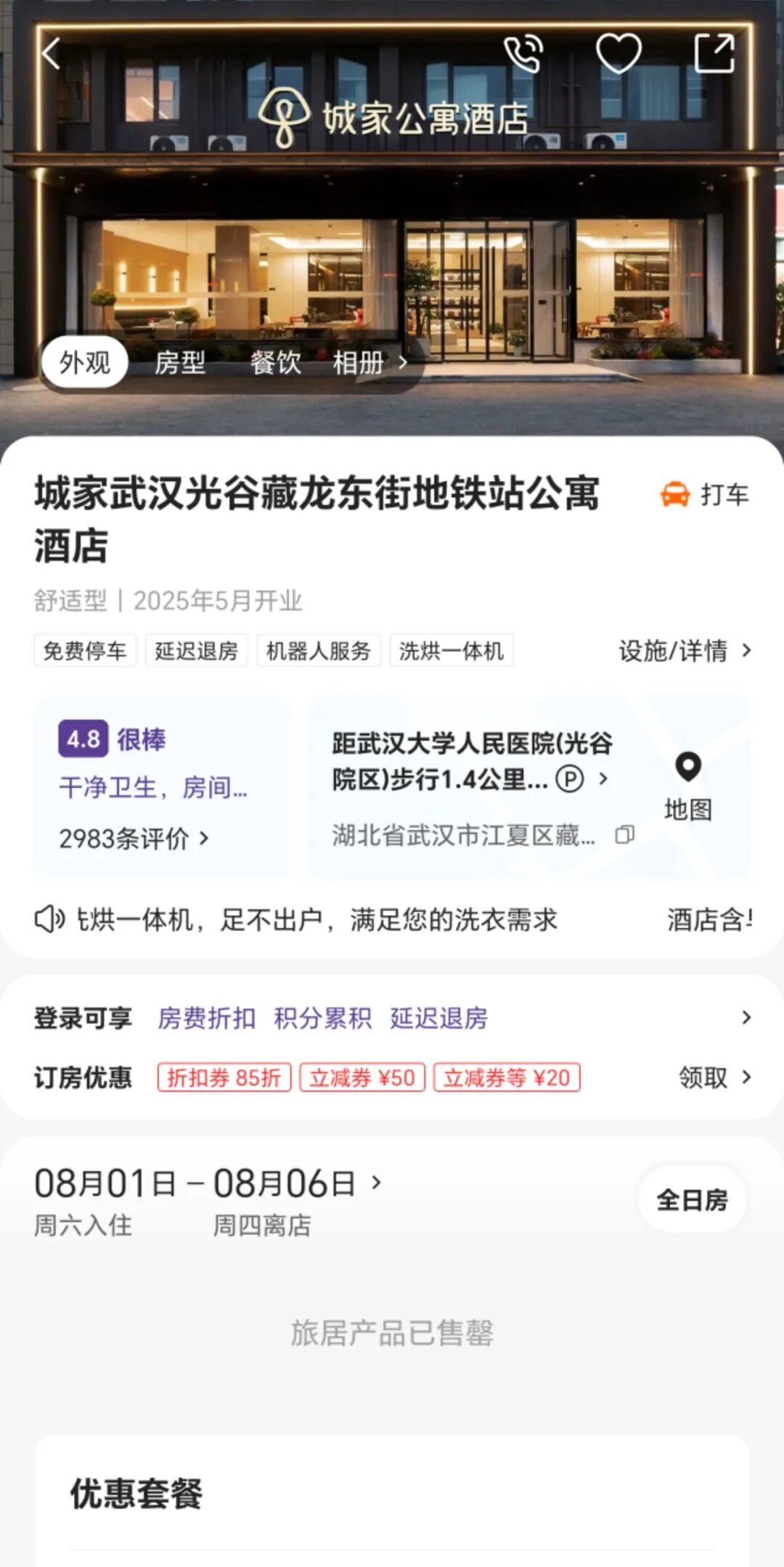Open the 地图 map view
Screen dimensions: 784x1567
click(687, 786)
